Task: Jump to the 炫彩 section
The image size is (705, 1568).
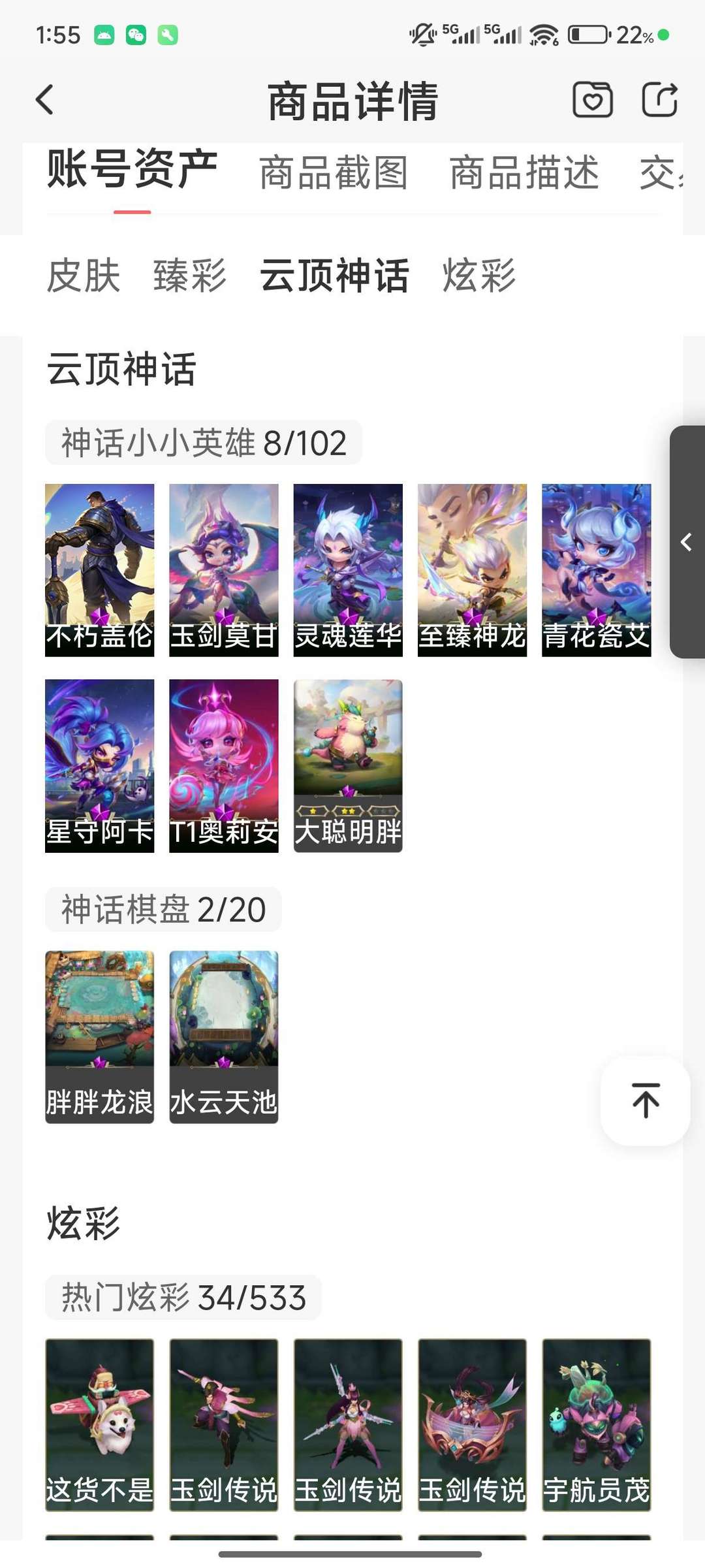Action: point(479,276)
